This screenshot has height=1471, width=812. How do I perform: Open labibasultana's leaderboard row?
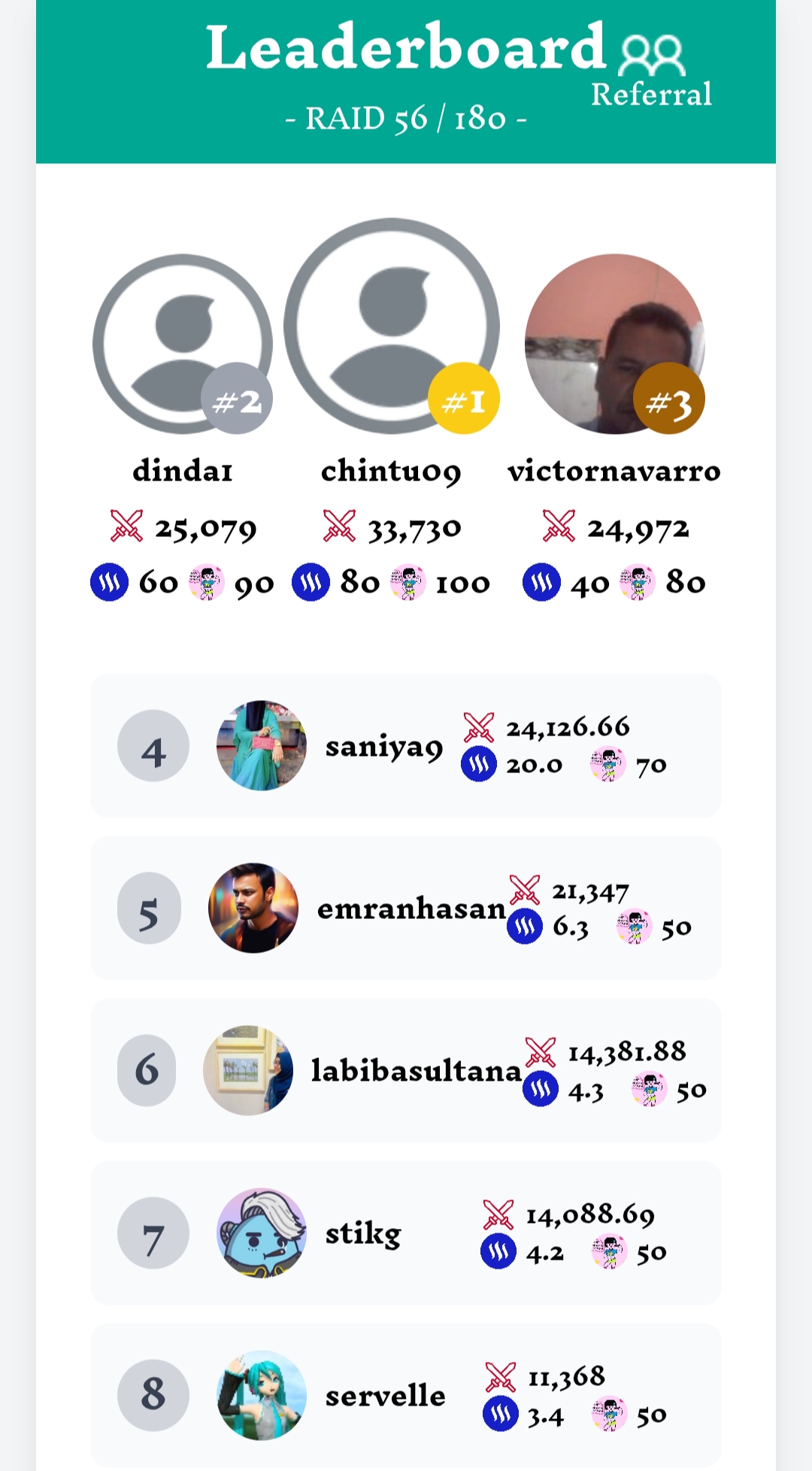(x=405, y=1071)
